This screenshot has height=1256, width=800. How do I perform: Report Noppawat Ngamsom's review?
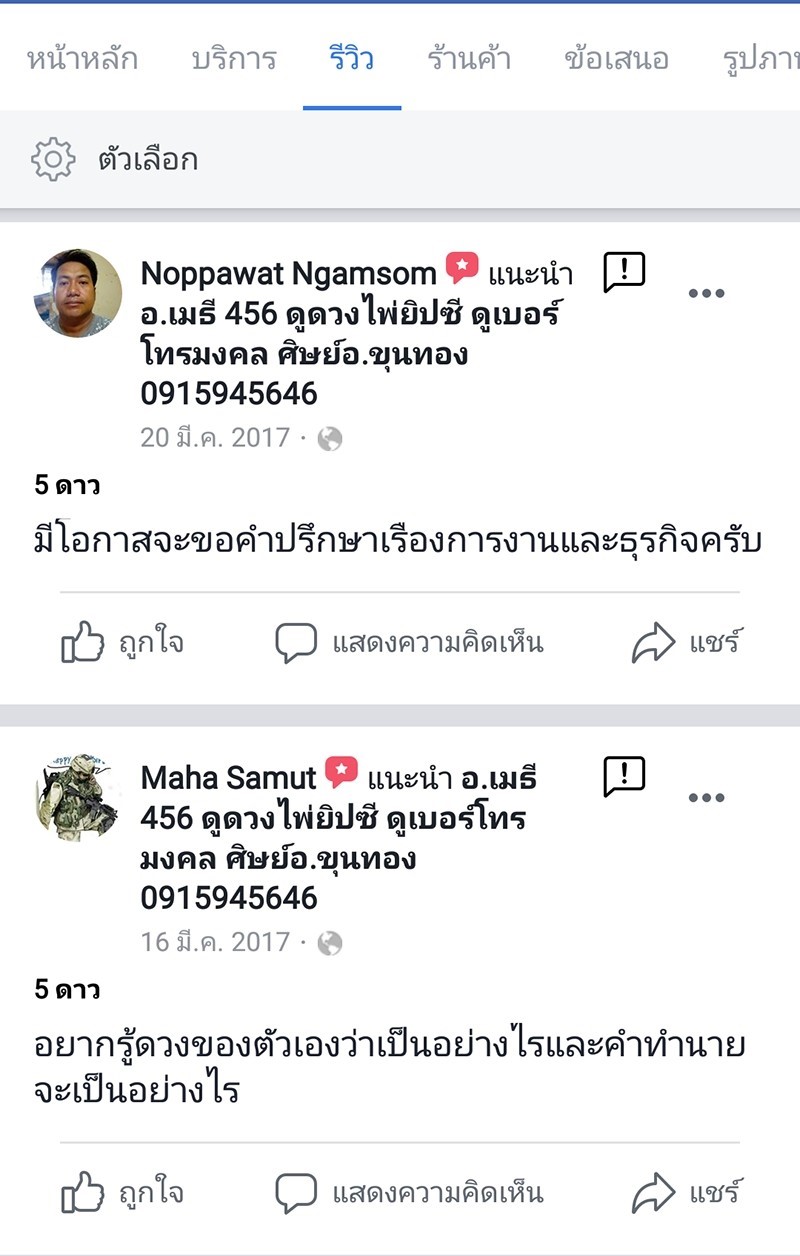(x=625, y=272)
